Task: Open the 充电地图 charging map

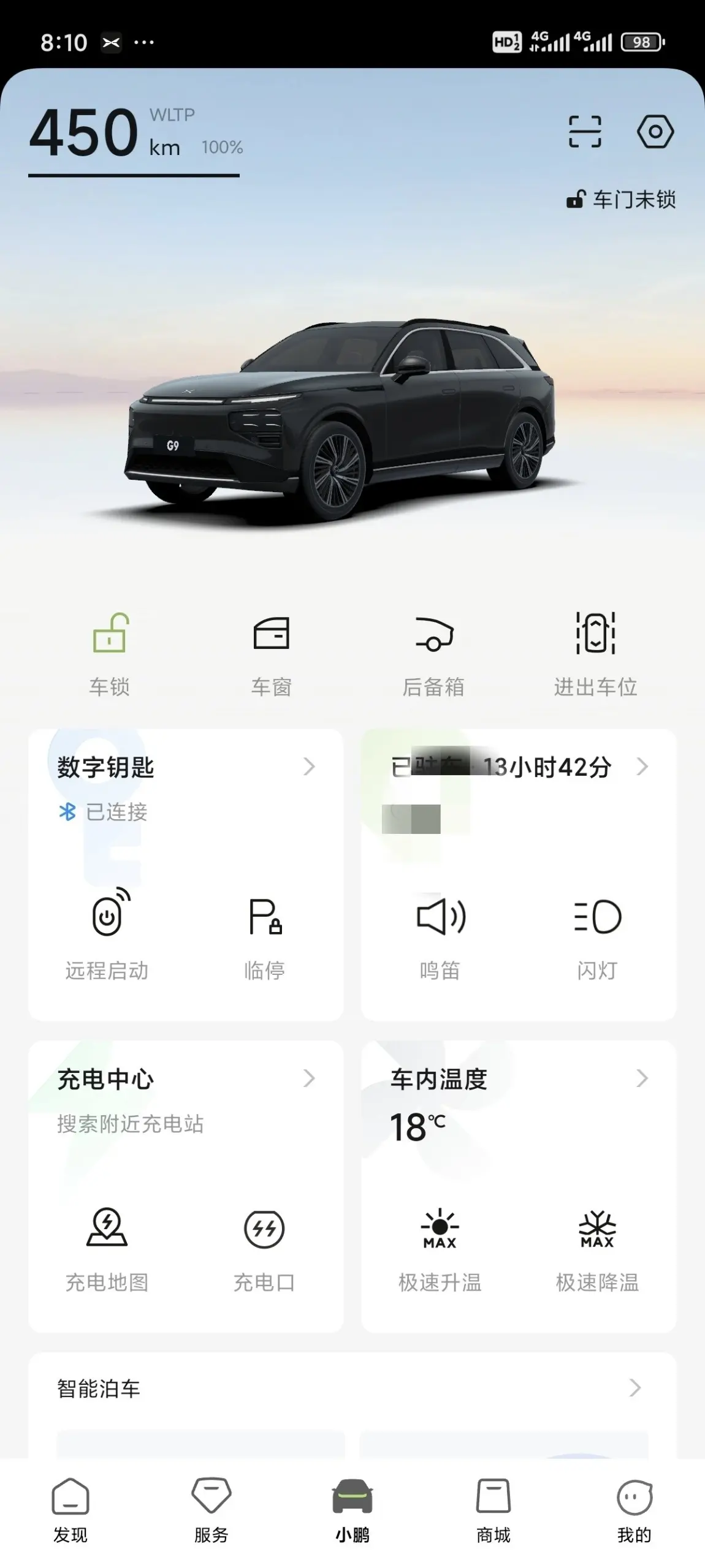Action: click(x=107, y=1247)
